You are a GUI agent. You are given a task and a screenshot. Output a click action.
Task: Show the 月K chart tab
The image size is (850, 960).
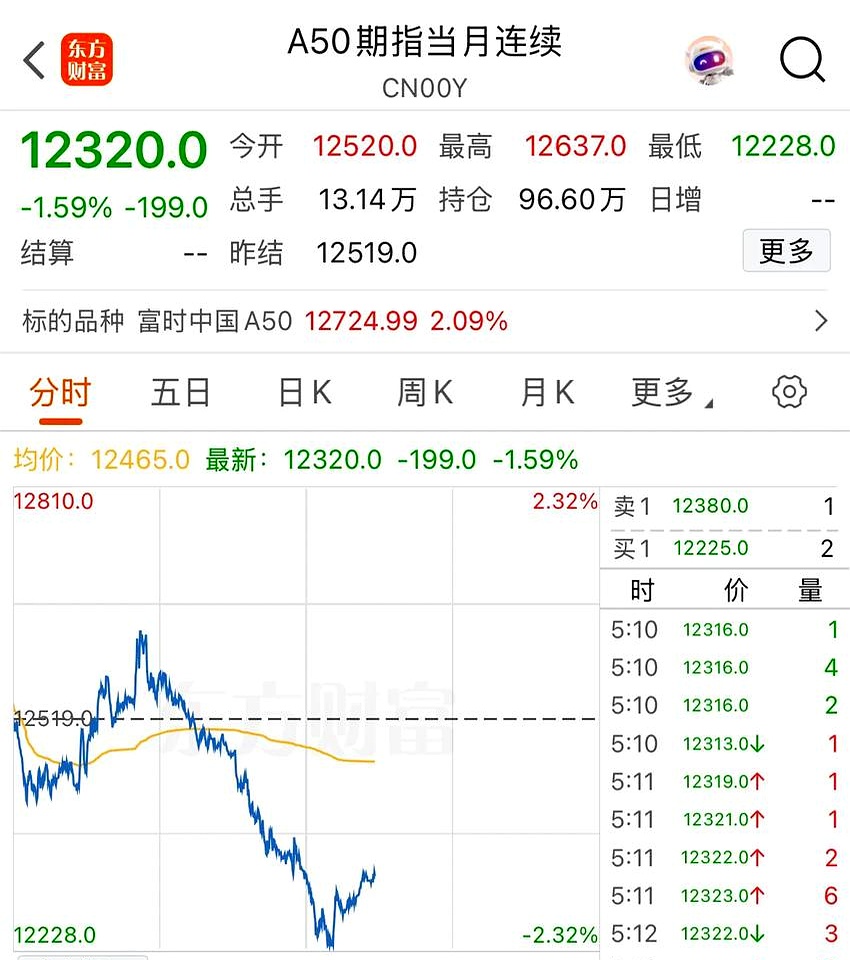pos(547,393)
